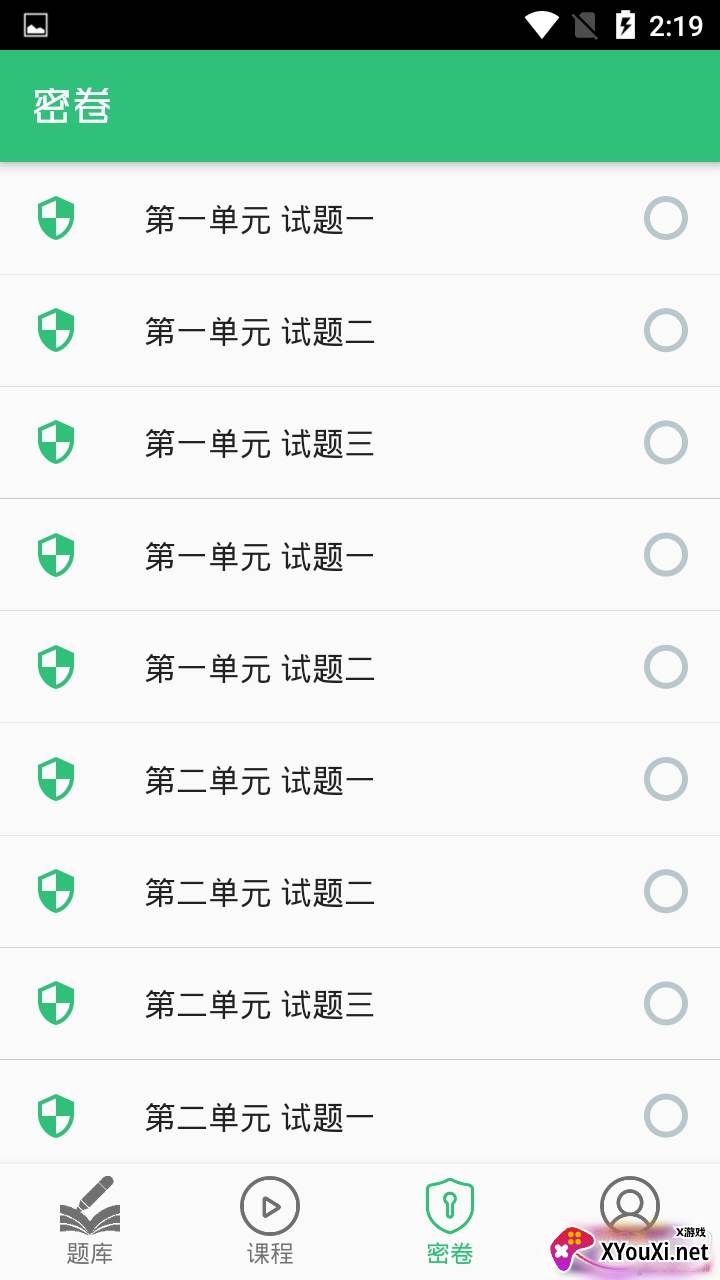Viewport: 720px width, 1280px height.
Task: Open 第二单元 试题二 paper
Action: coord(260,892)
